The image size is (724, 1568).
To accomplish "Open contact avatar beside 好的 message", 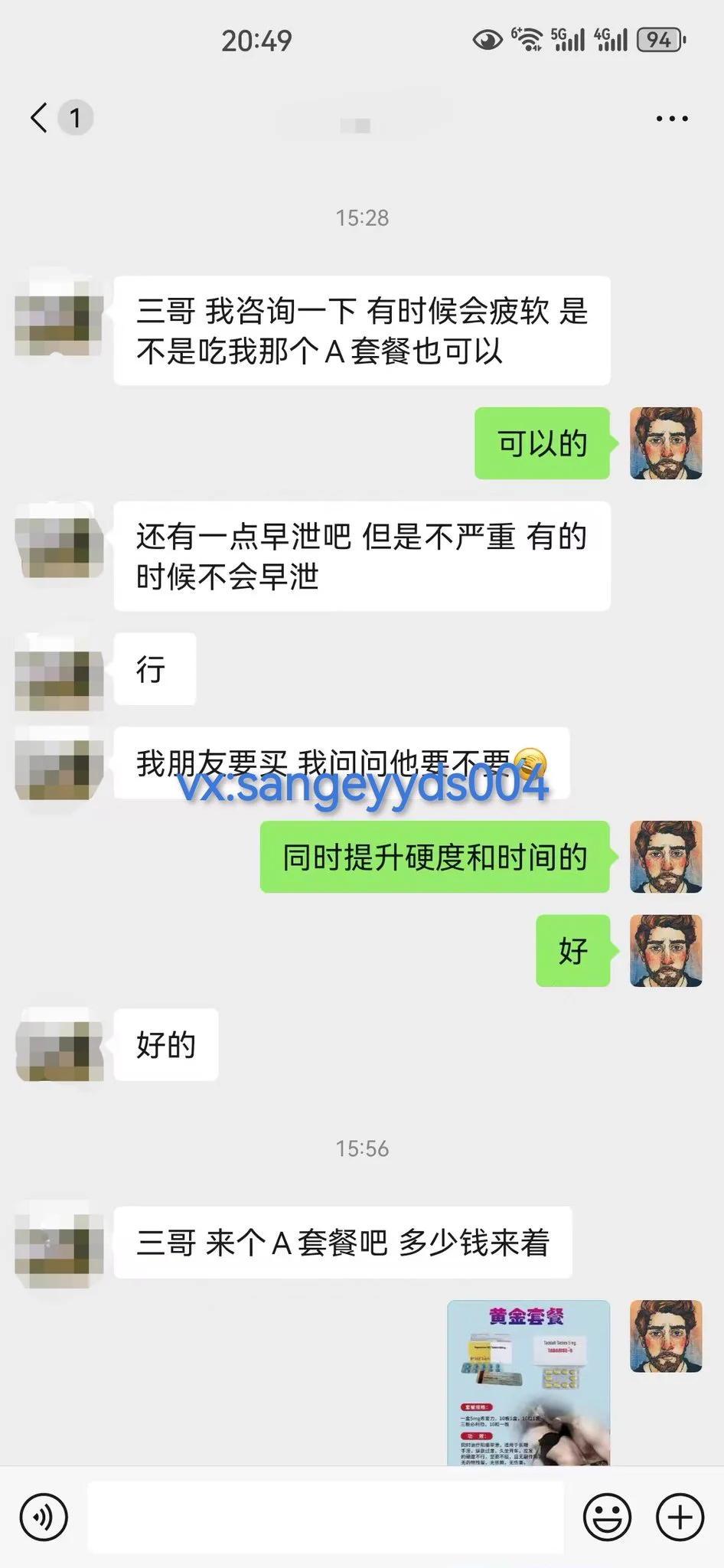I will point(59,1045).
